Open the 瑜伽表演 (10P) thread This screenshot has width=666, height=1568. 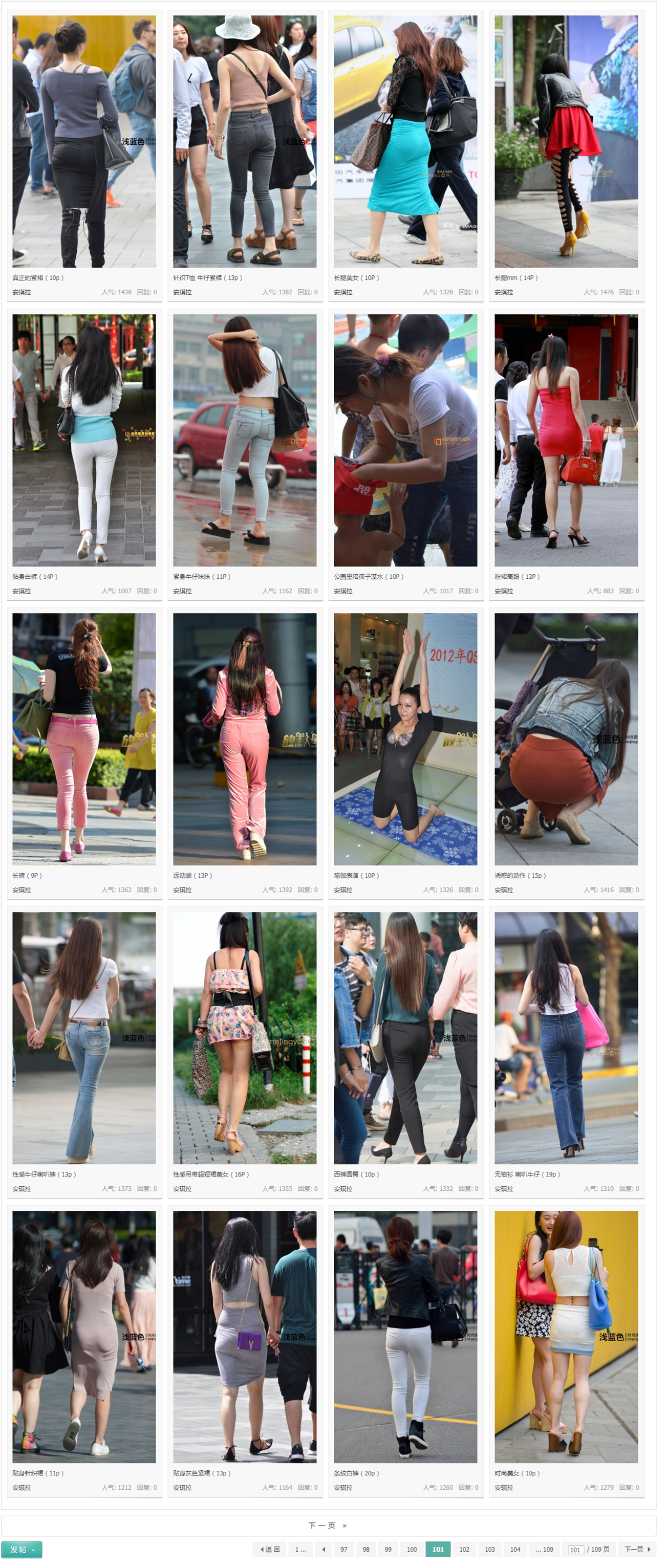[x=356, y=875]
